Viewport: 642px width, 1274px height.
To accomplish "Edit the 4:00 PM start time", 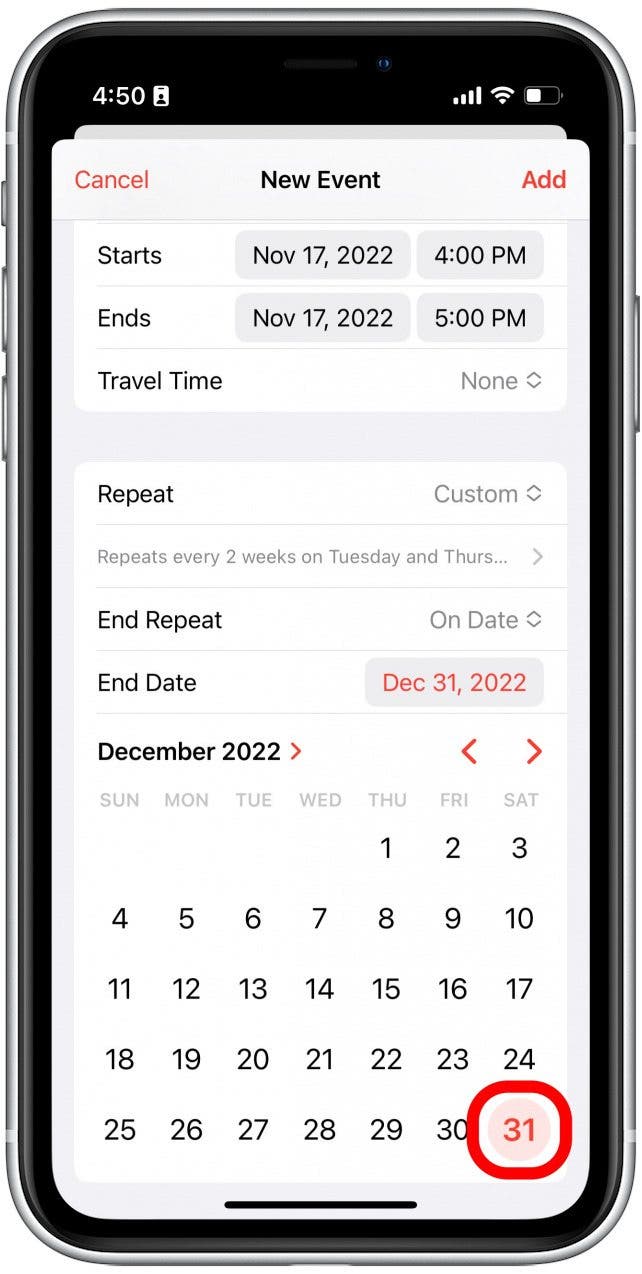I will [x=480, y=255].
